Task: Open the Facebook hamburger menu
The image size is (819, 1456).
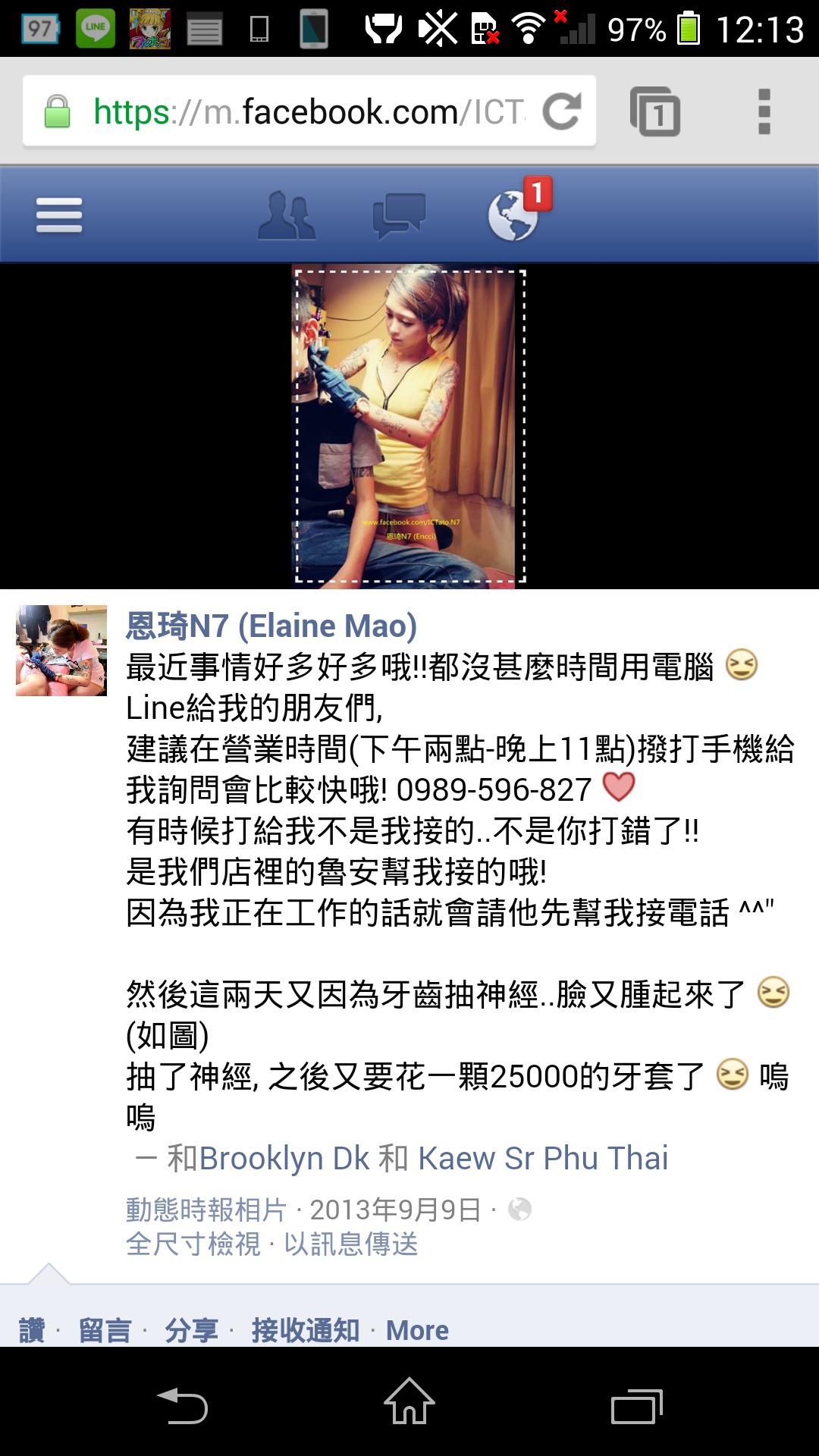Action: coord(59,215)
